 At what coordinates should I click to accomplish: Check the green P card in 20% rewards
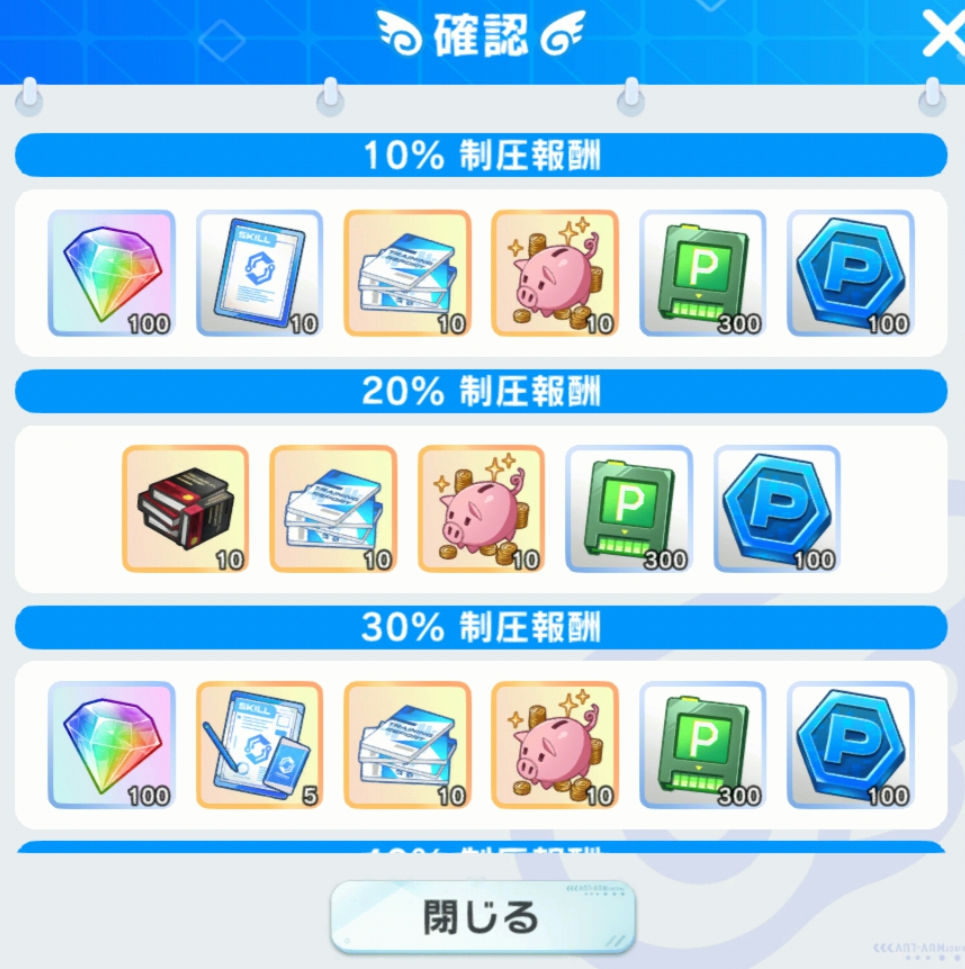pos(629,509)
